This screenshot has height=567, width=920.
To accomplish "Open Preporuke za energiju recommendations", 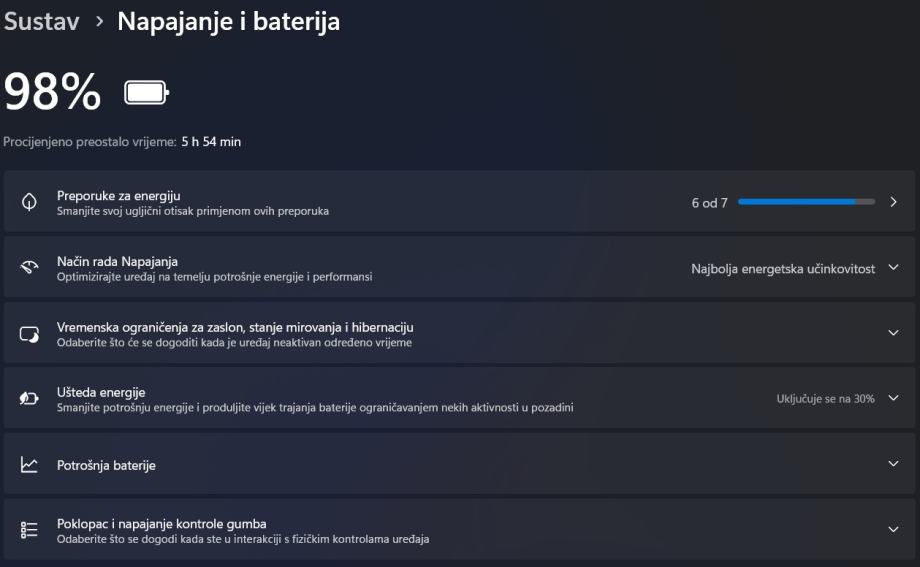I will tap(460, 202).
